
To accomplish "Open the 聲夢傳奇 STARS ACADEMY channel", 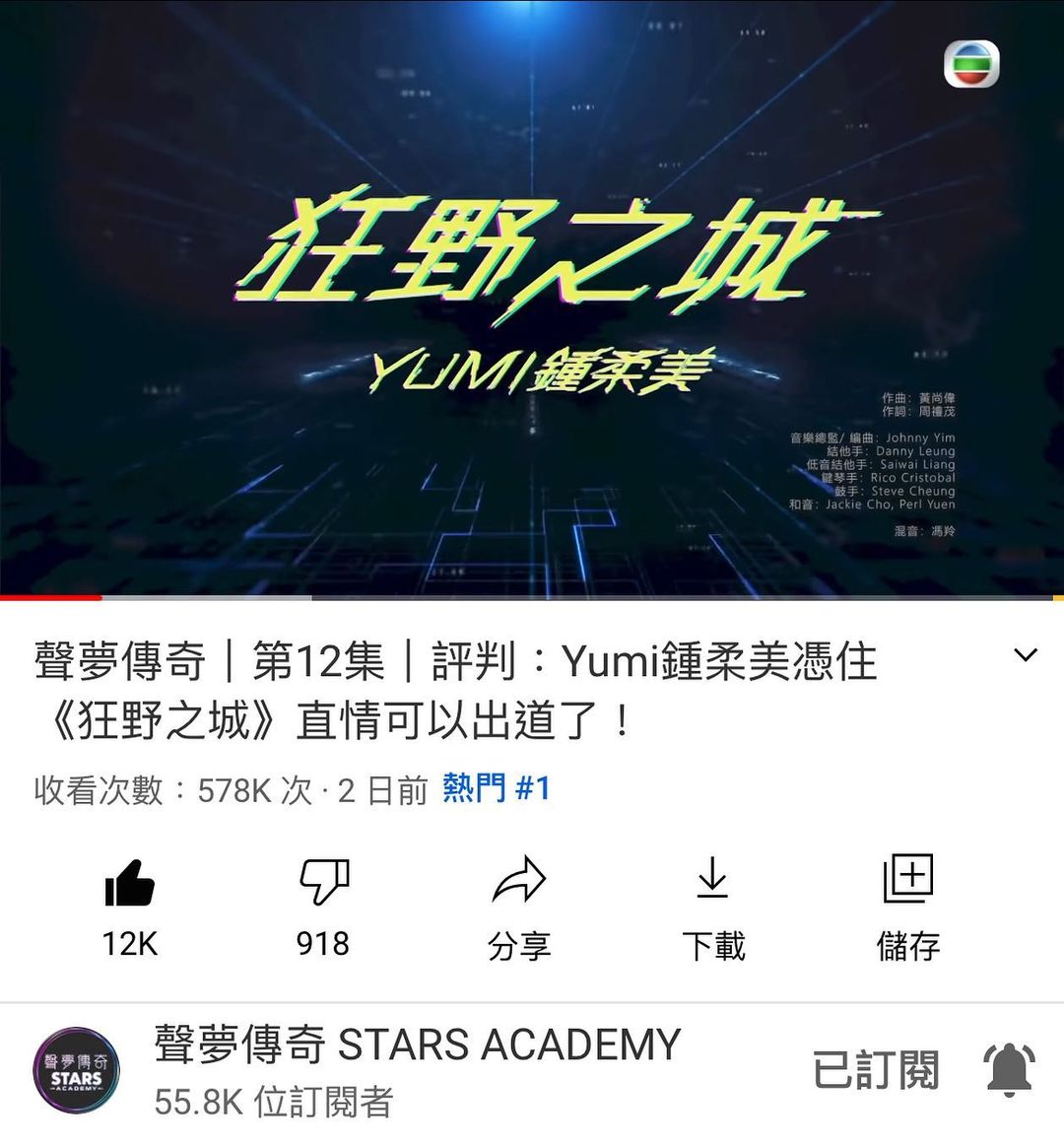I will (417, 1045).
